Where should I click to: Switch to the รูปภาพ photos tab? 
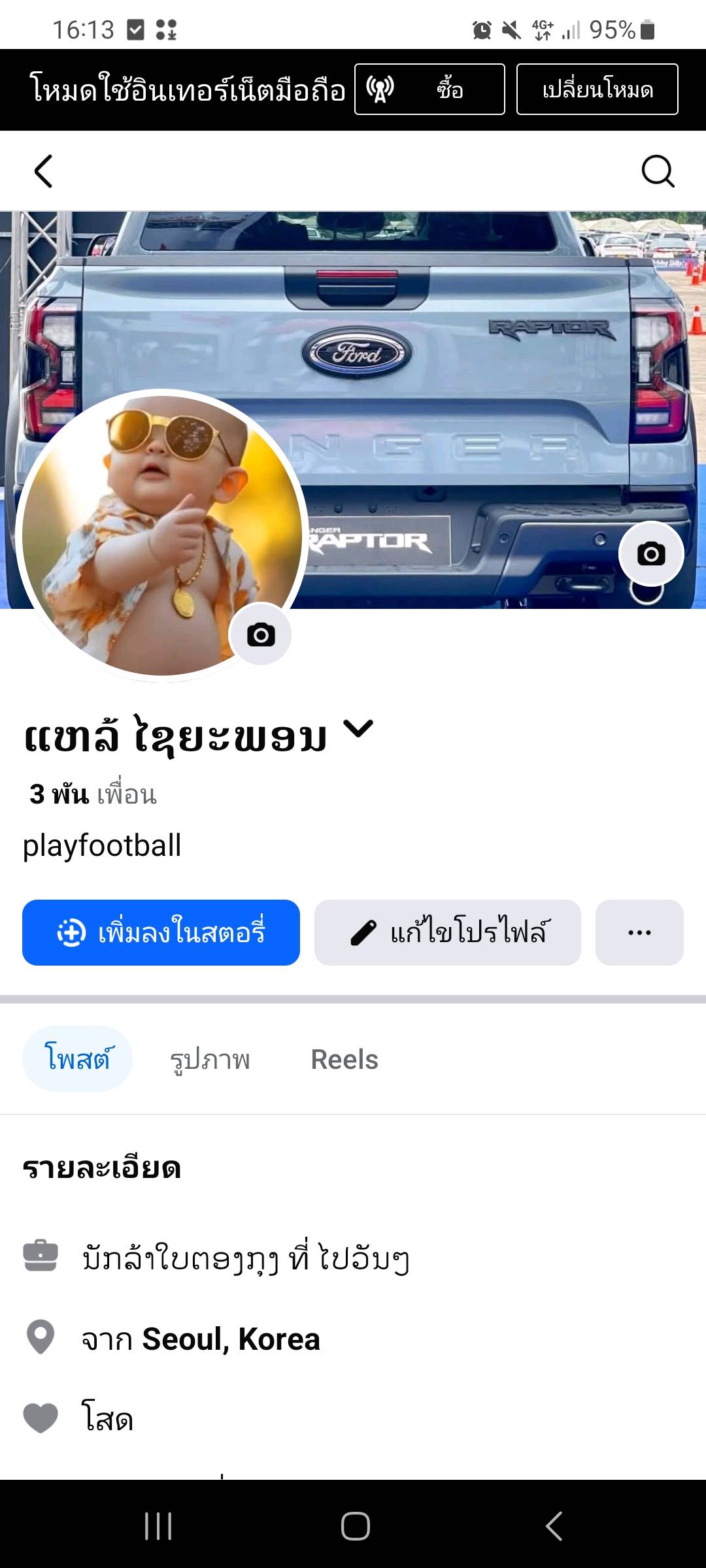point(210,1060)
